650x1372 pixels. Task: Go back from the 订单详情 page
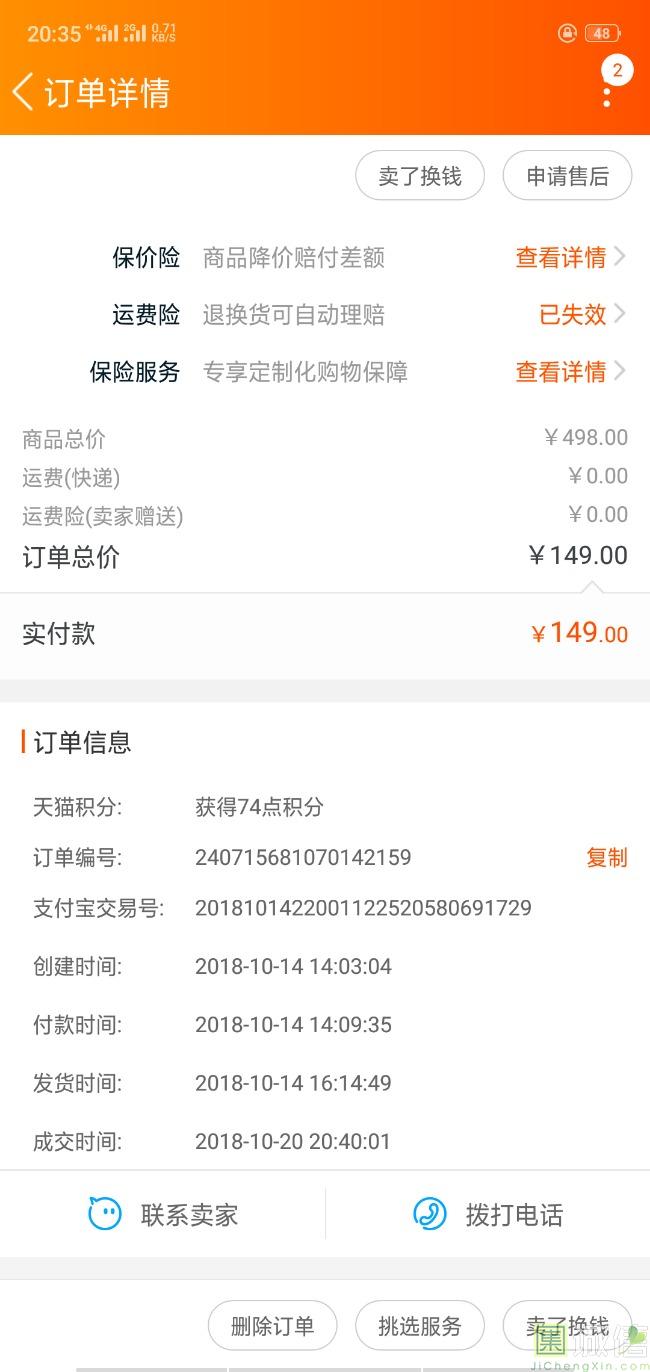click(23, 92)
